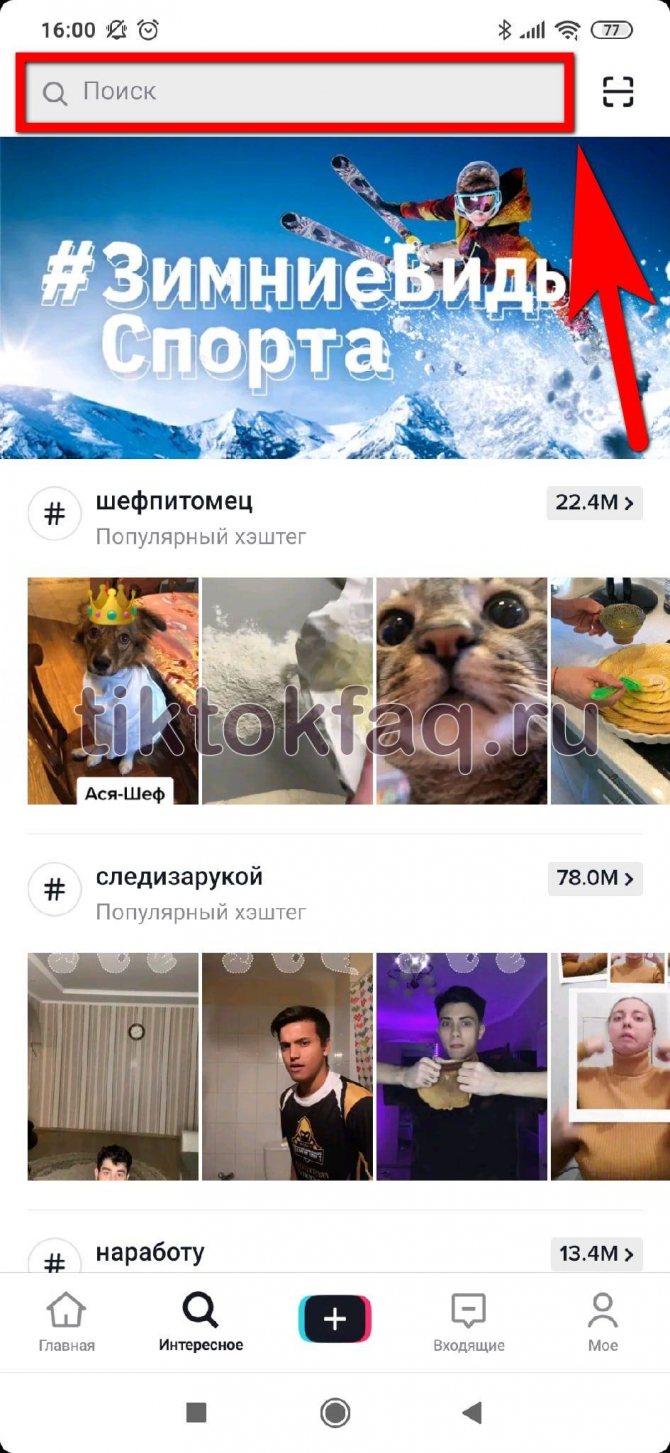This screenshot has height=1453, width=670.
Task: Go to the Мое profile tab
Action: point(602,1322)
